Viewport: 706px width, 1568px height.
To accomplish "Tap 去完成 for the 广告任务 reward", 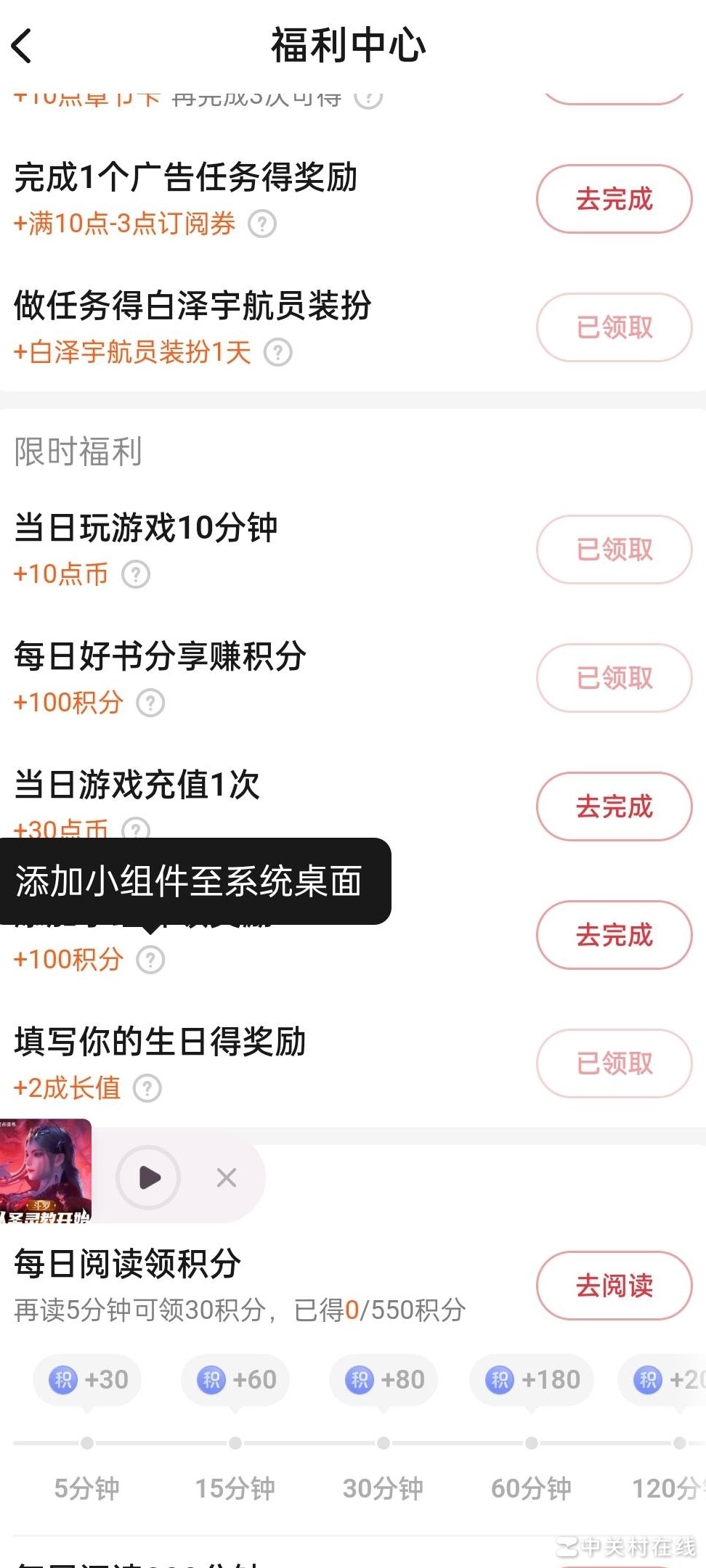I will 614,199.
